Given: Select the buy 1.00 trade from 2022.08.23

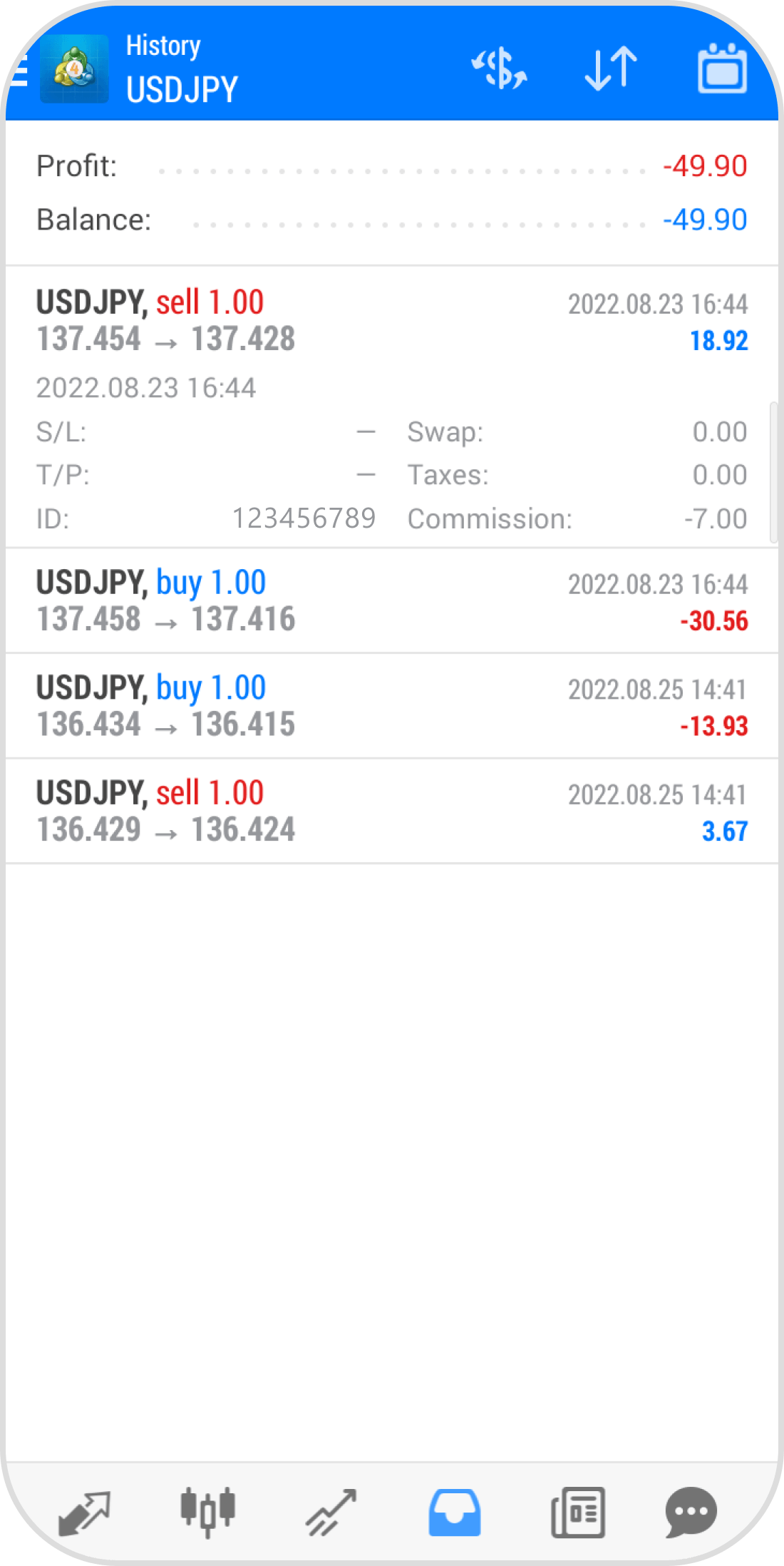Looking at the screenshot, I should pos(285,601).
